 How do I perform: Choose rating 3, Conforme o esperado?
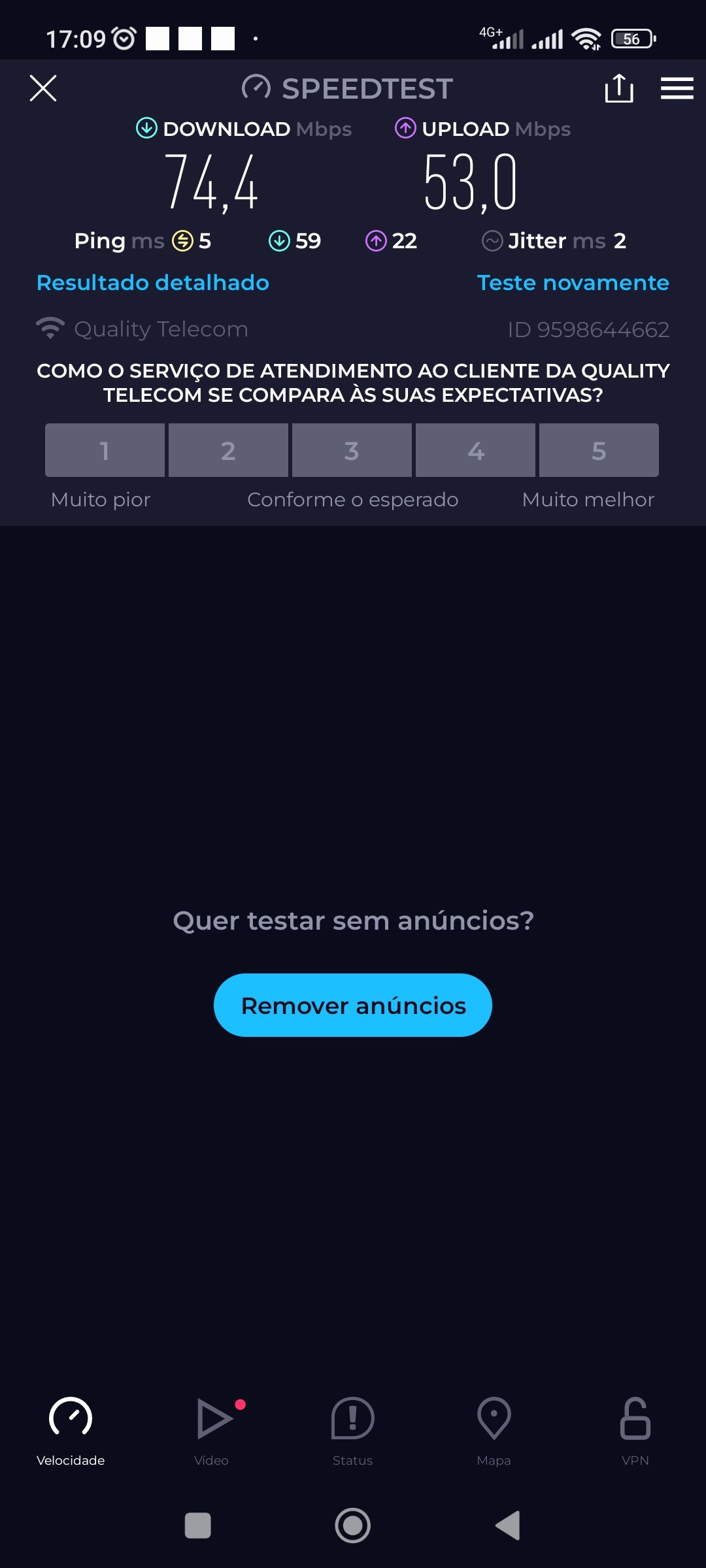pos(352,450)
